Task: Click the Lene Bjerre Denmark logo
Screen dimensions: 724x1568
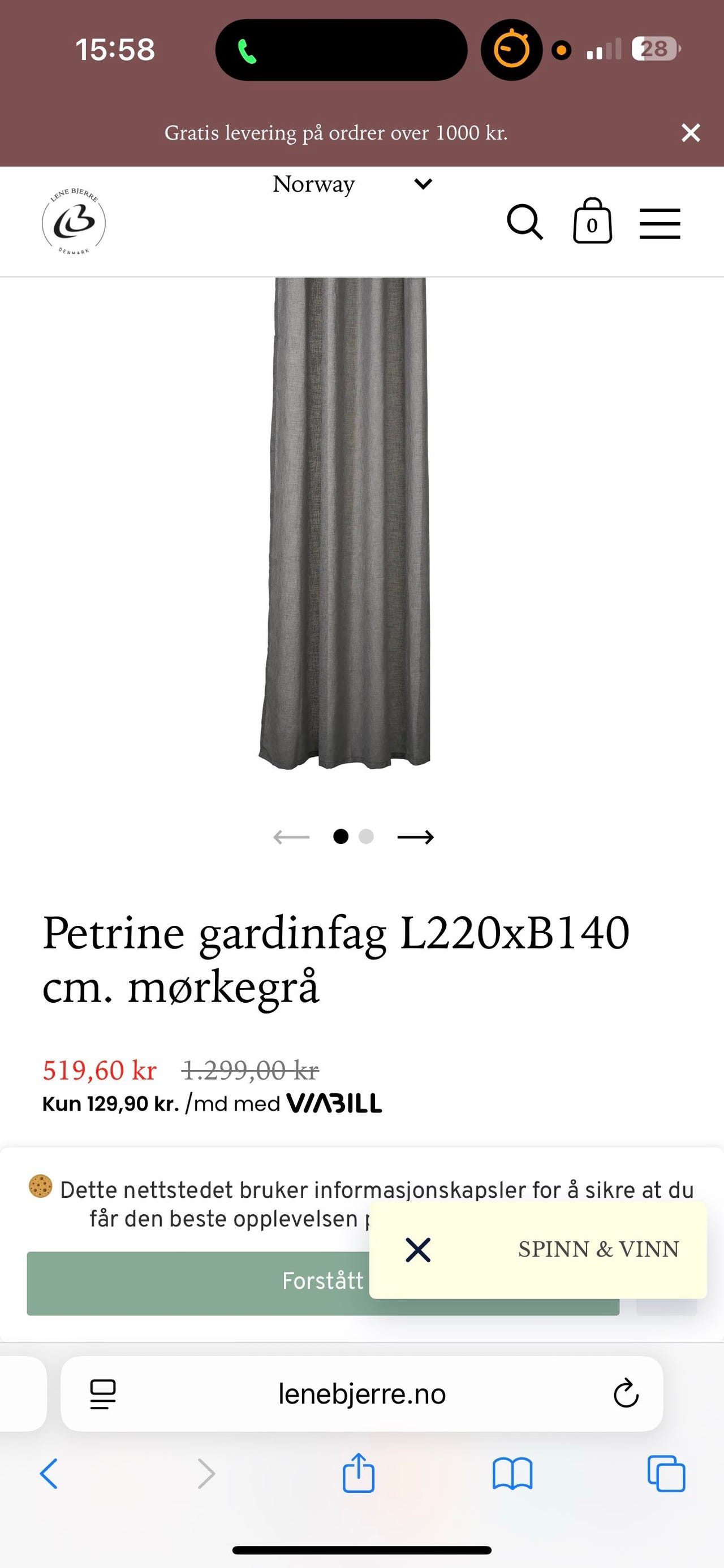Action: click(x=72, y=223)
